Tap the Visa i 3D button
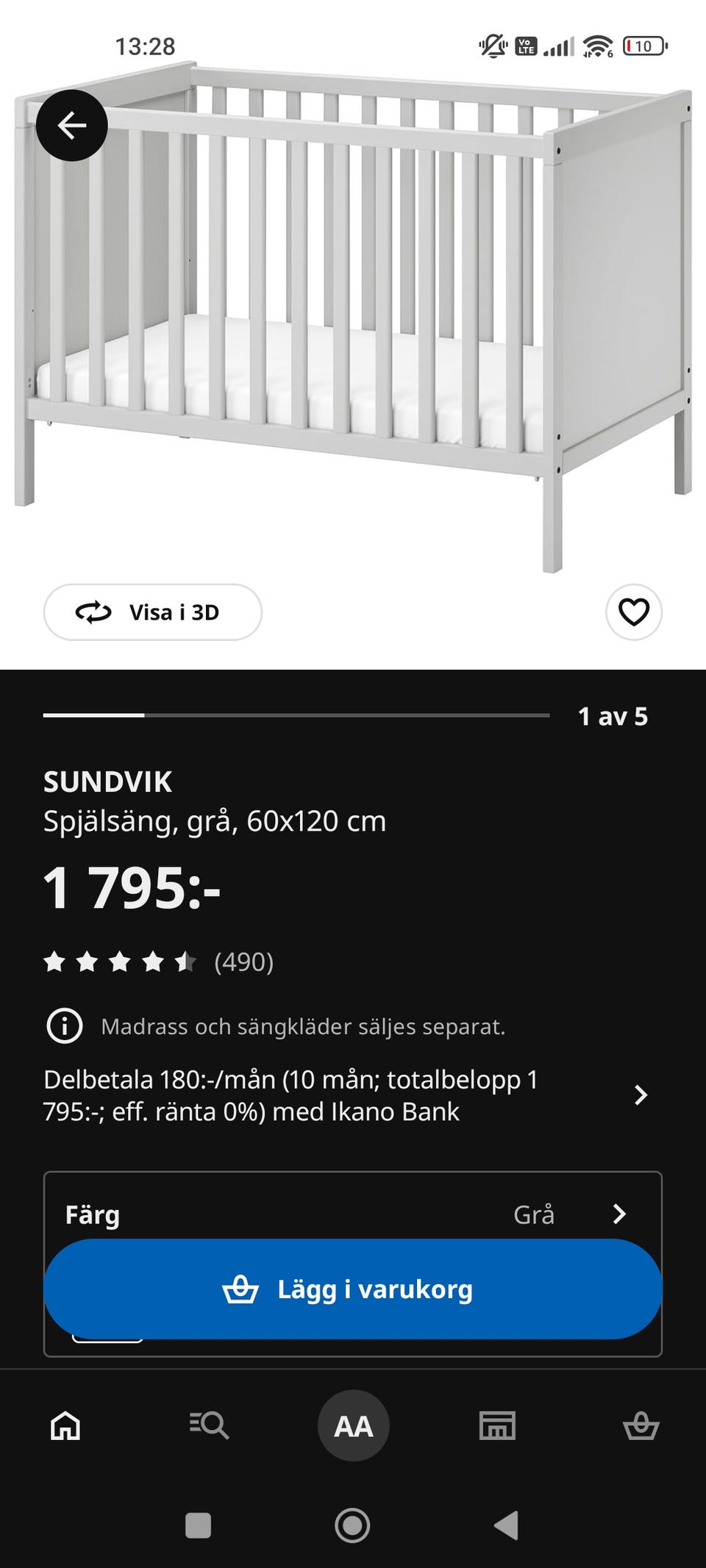 coord(153,612)
